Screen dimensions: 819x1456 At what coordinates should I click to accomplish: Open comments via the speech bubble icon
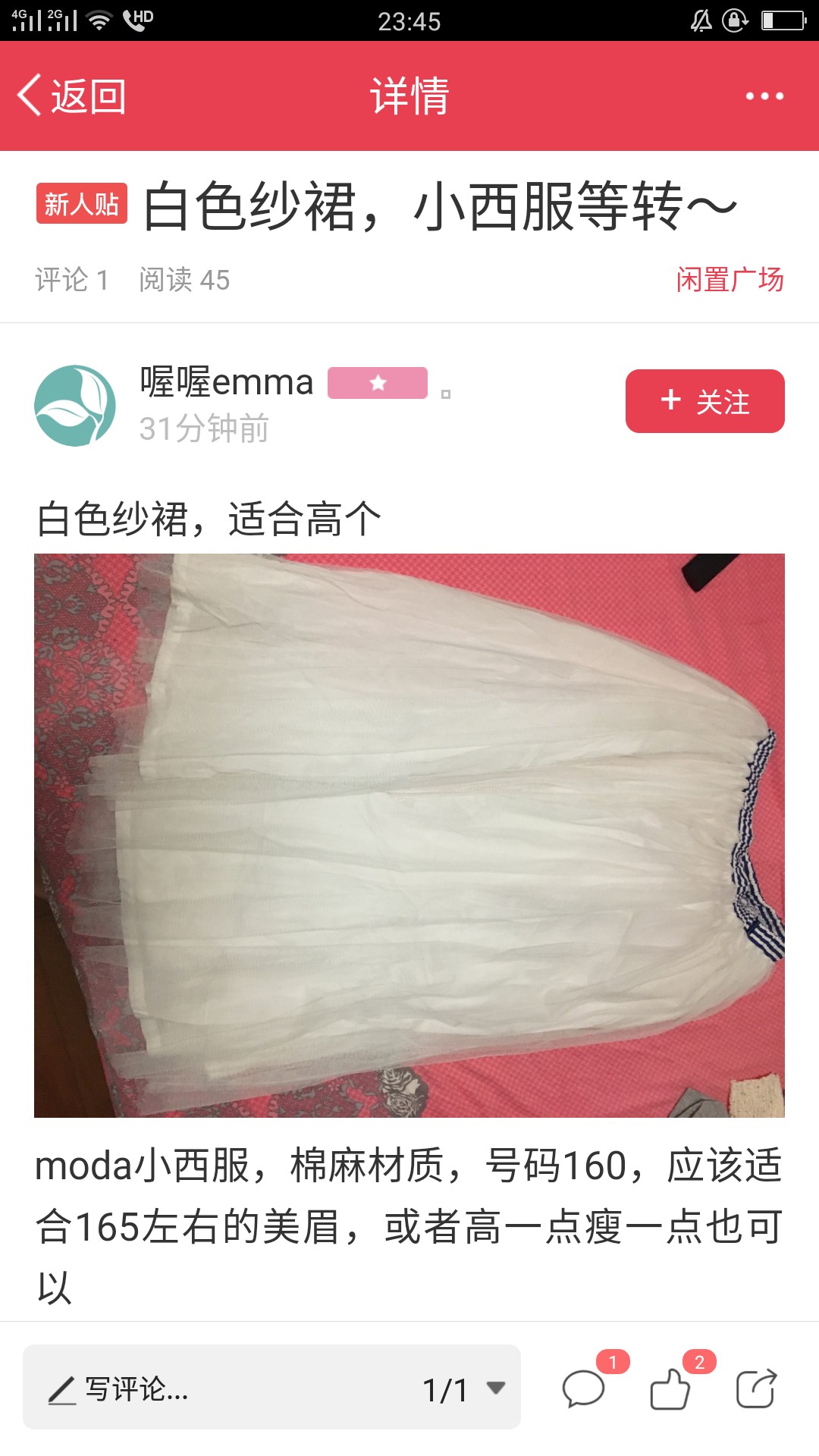click(583, 1389)
